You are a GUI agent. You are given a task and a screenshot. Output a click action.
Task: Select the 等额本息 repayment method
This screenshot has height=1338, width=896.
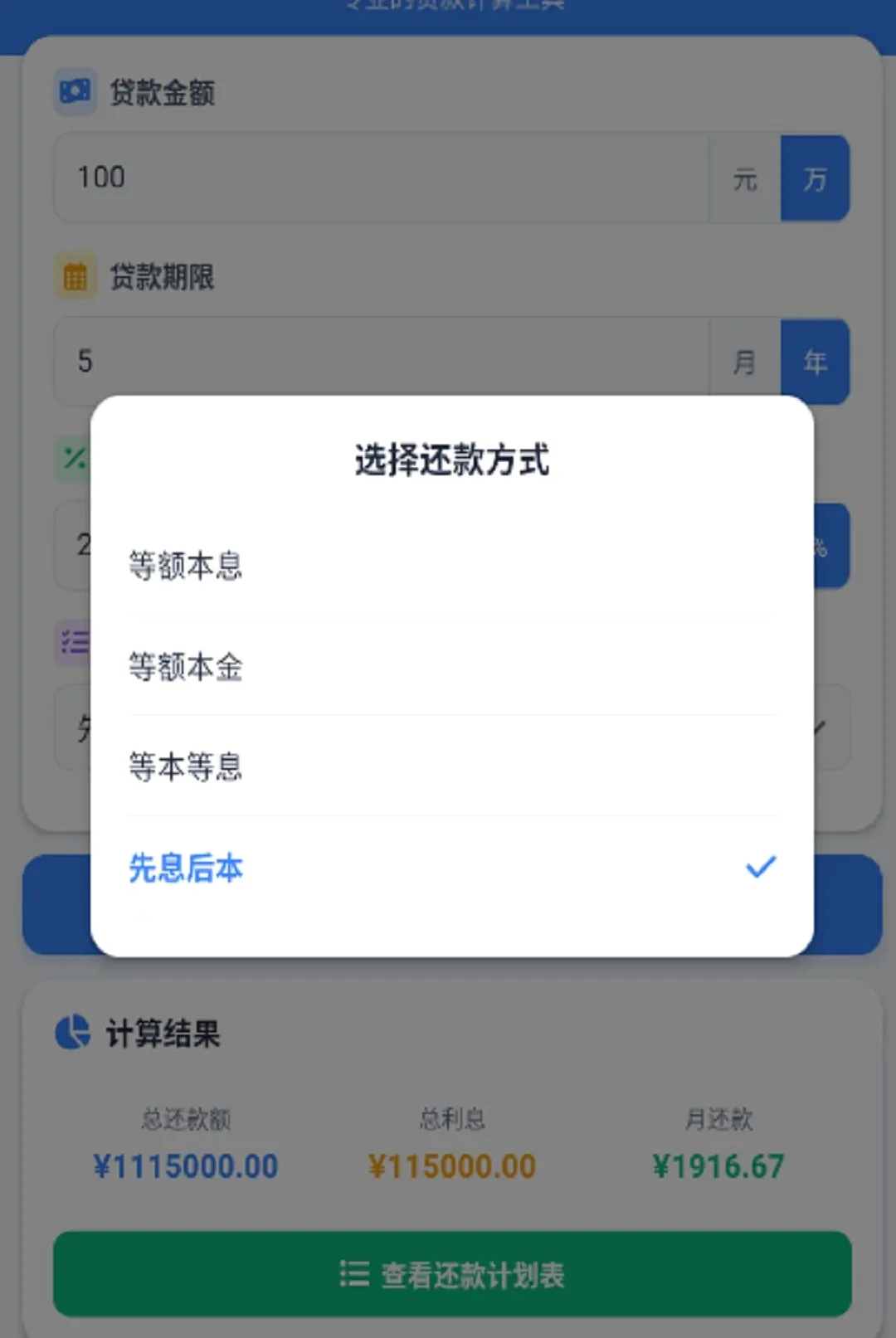click(452, 566)
